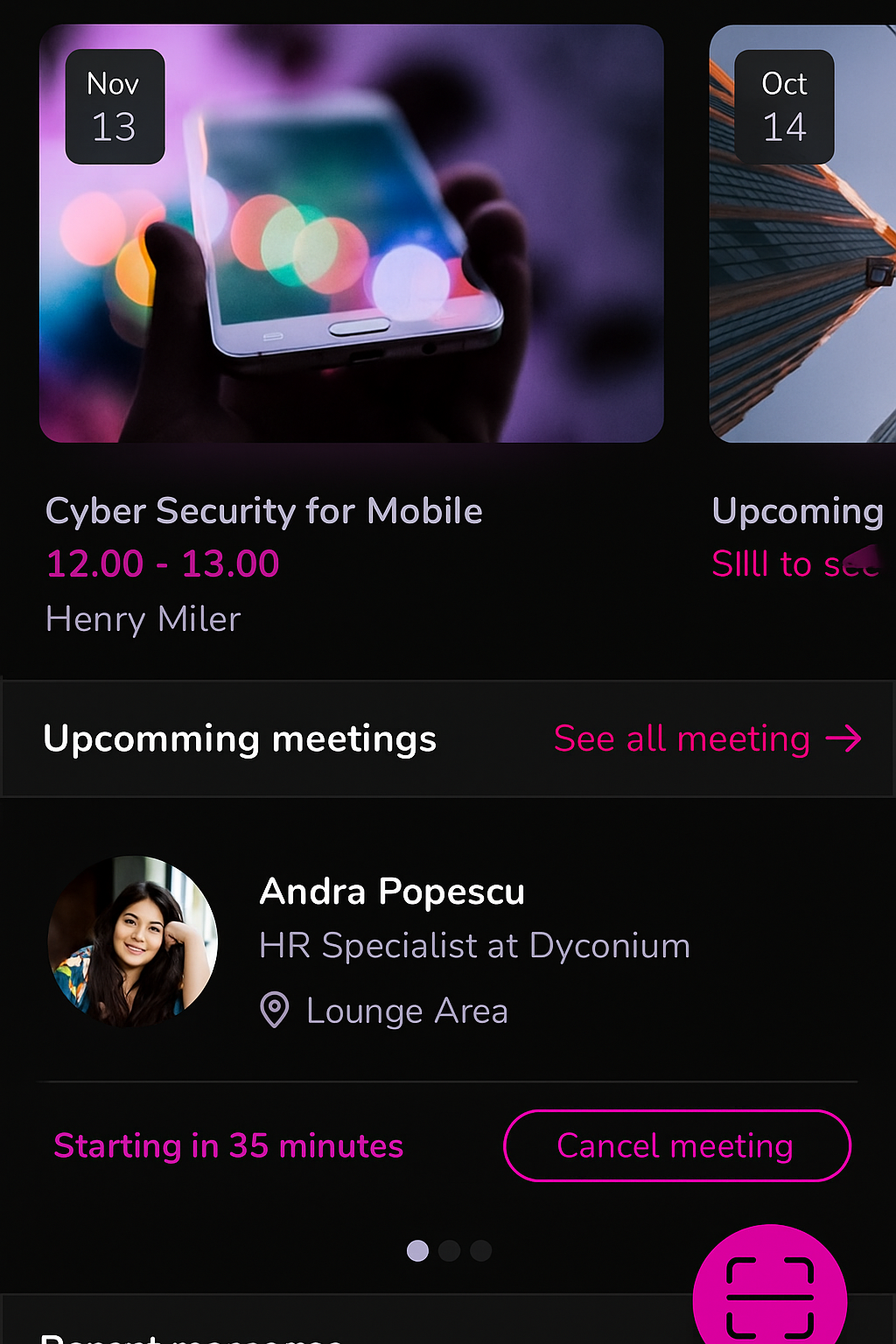Select the third pagination dot
This screenshot has width=896, height=1344.
[480, 1251]
